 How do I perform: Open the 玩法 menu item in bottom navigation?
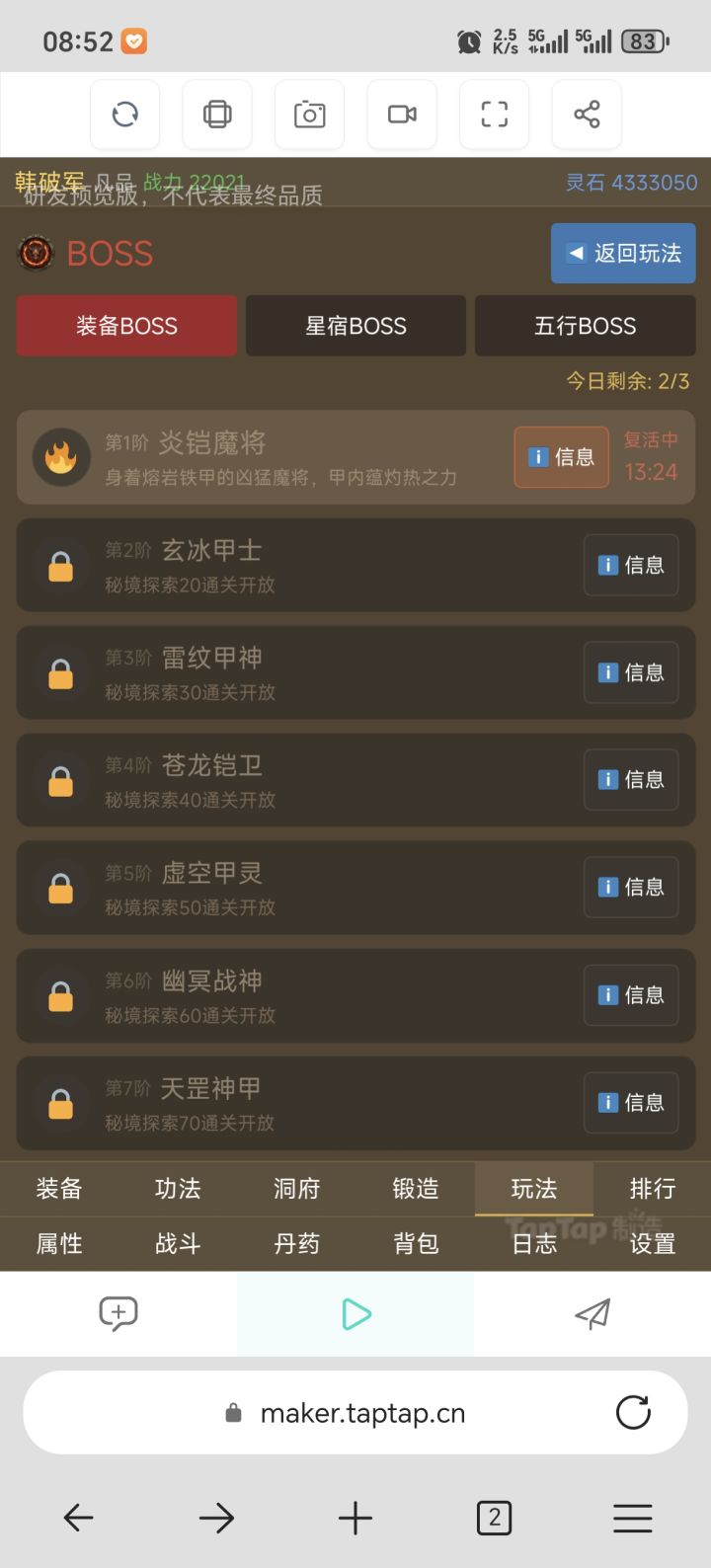[x=532, y=1190]
